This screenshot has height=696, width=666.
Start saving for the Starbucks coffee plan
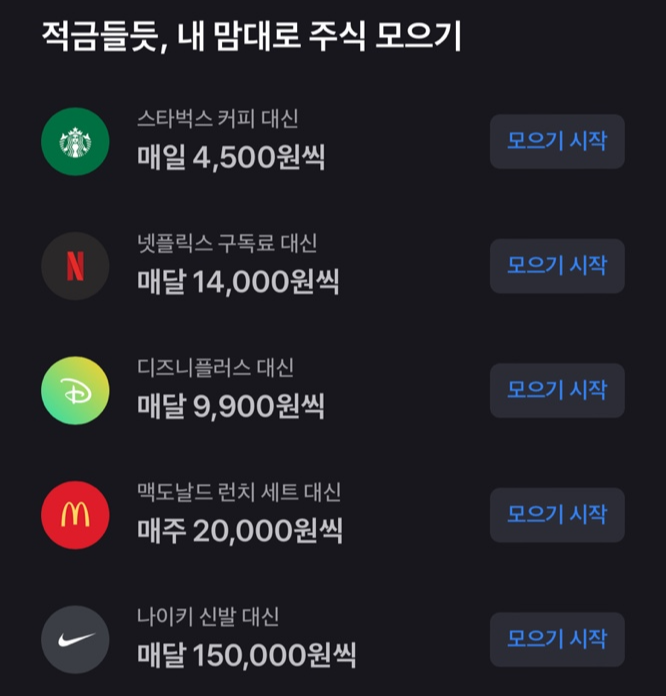coord(557,141)
